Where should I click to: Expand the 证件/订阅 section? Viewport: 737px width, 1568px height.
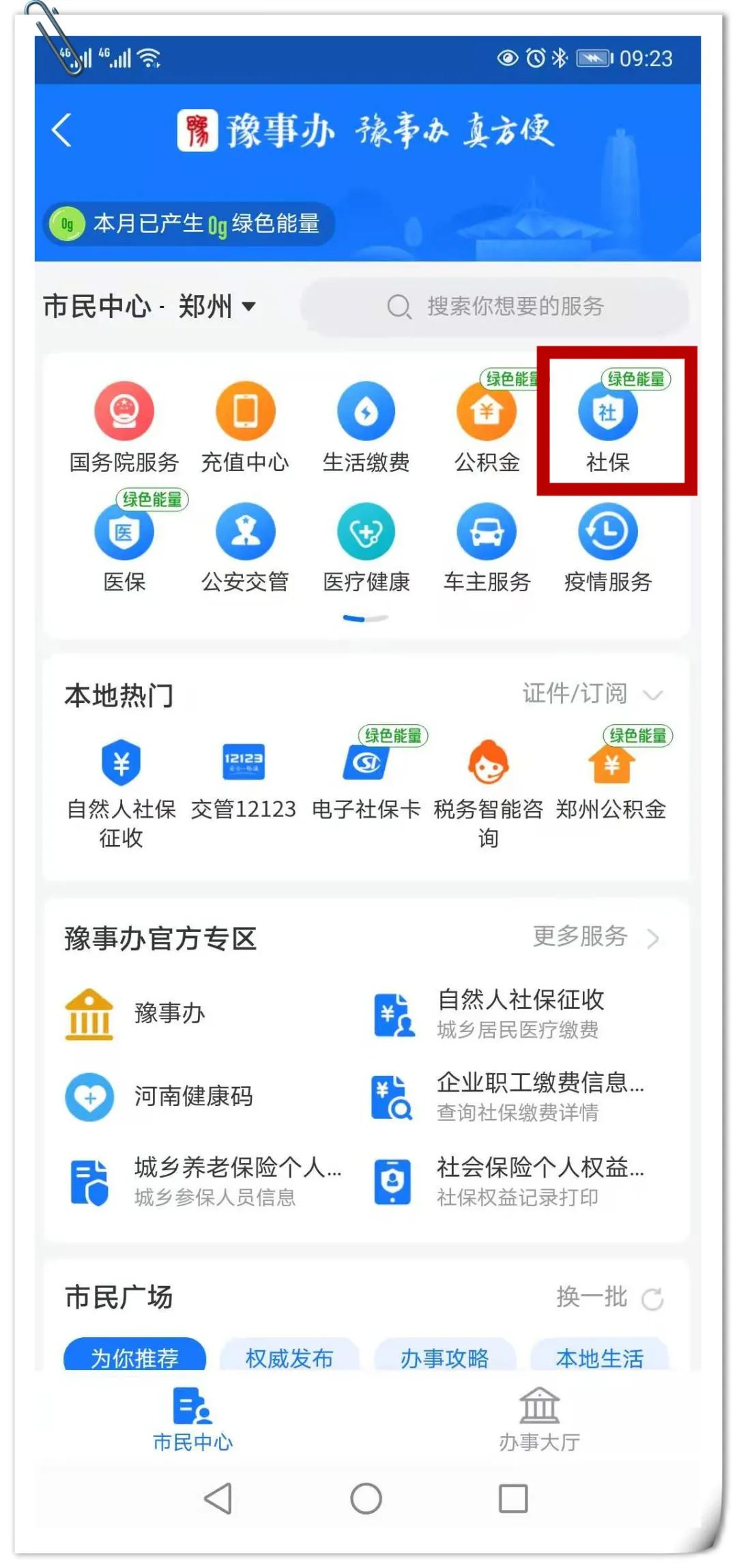[x=592, y=694]
